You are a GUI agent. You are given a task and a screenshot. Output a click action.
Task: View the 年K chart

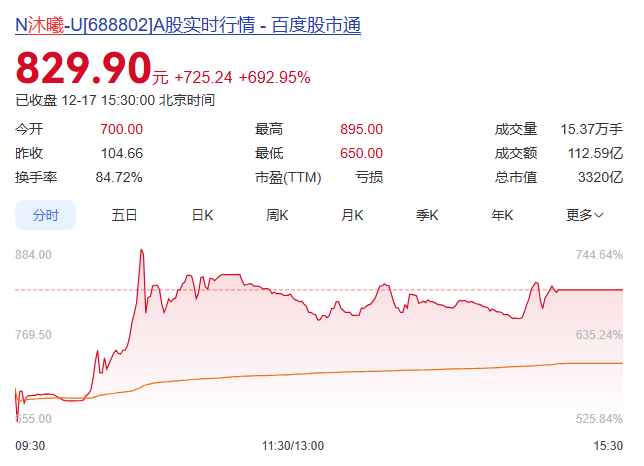[502, 215]
